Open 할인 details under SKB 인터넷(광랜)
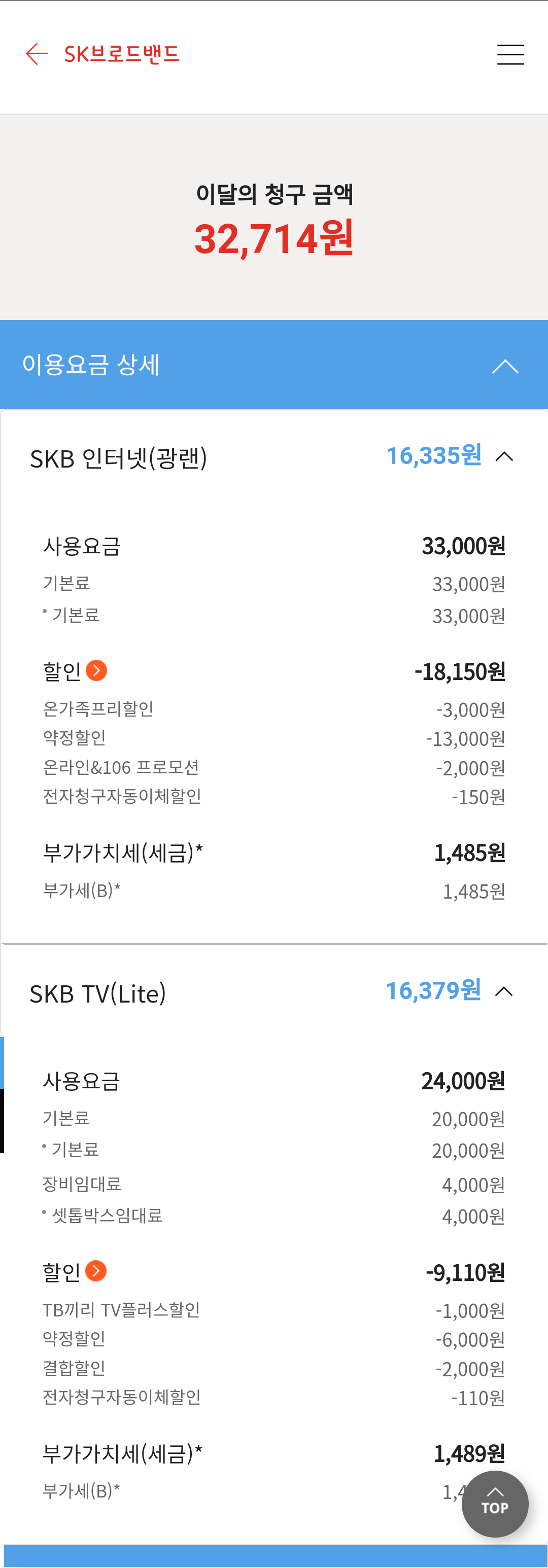The height and width of the screenshot is (1568, 548). (96, 671)
